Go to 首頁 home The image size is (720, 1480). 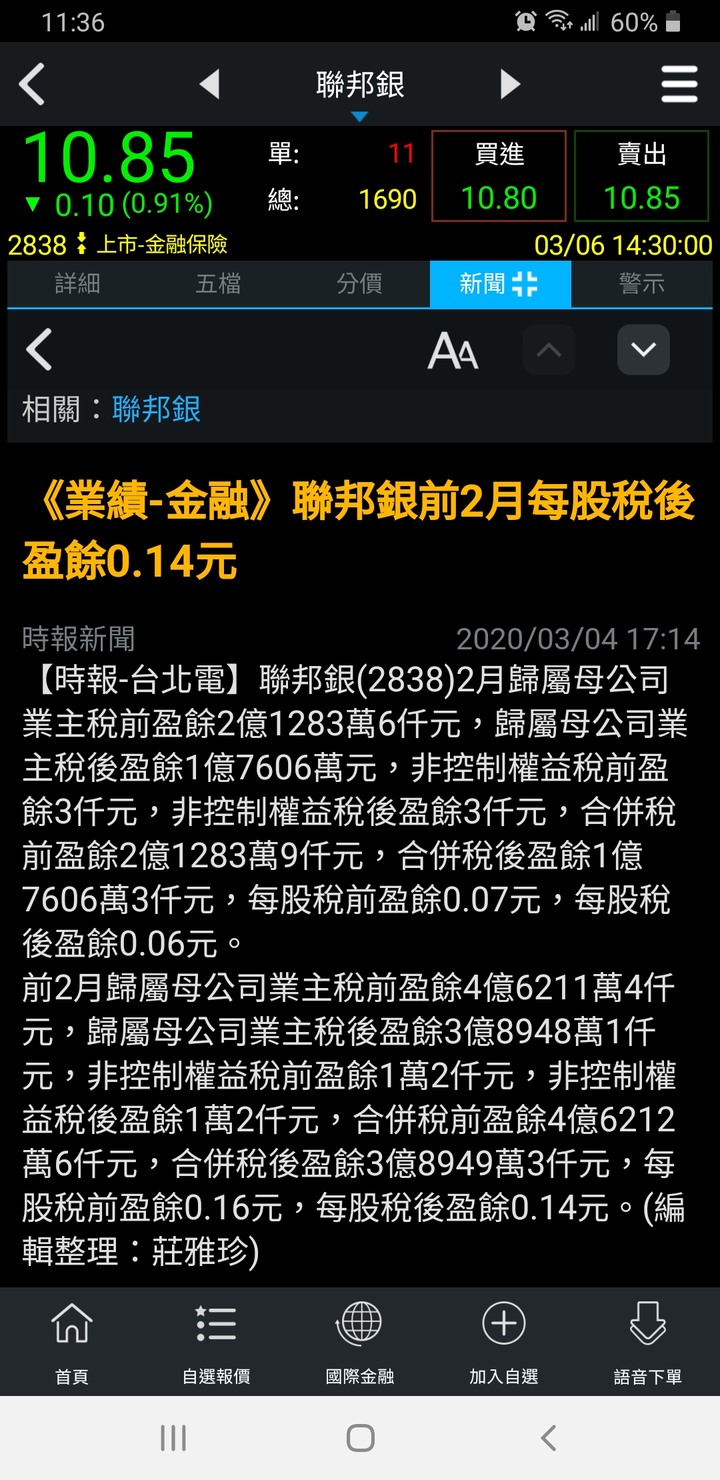click(72, 1342)
